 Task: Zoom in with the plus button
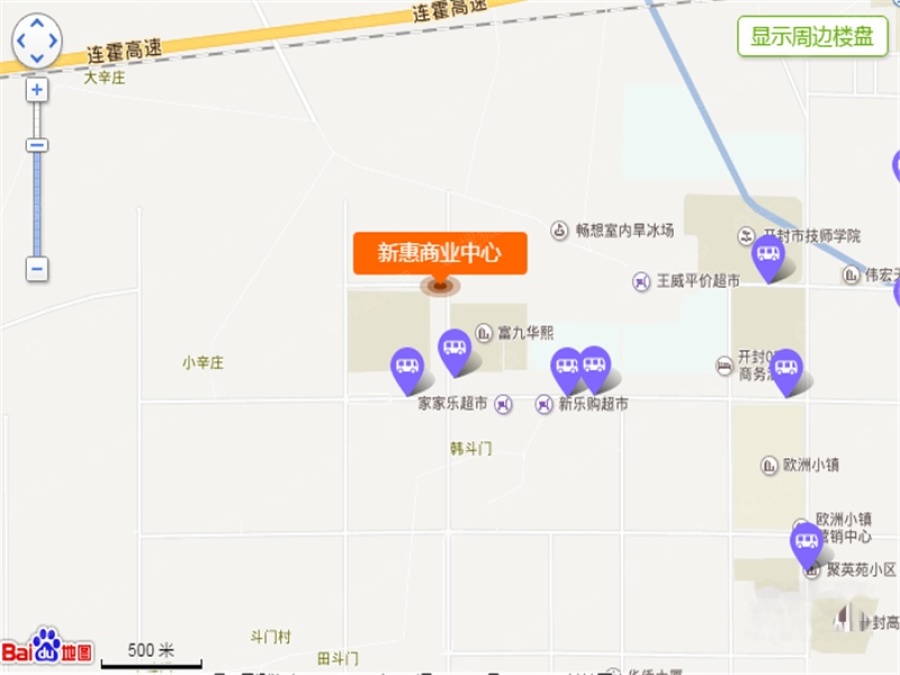point(37,90)
